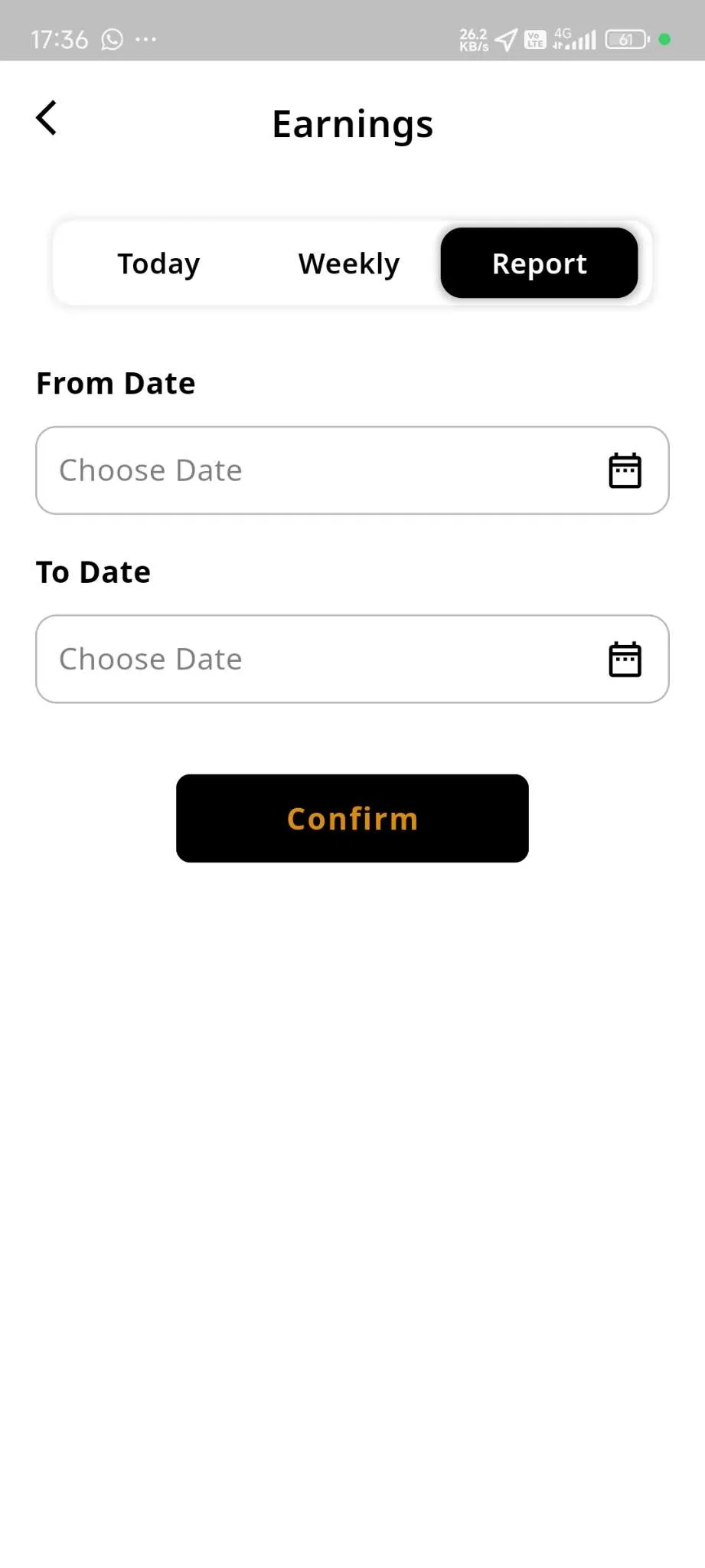Screen dimensions: 705x1568
Task: Tap the VoLTE indicator icon
Action: (534, 38)
